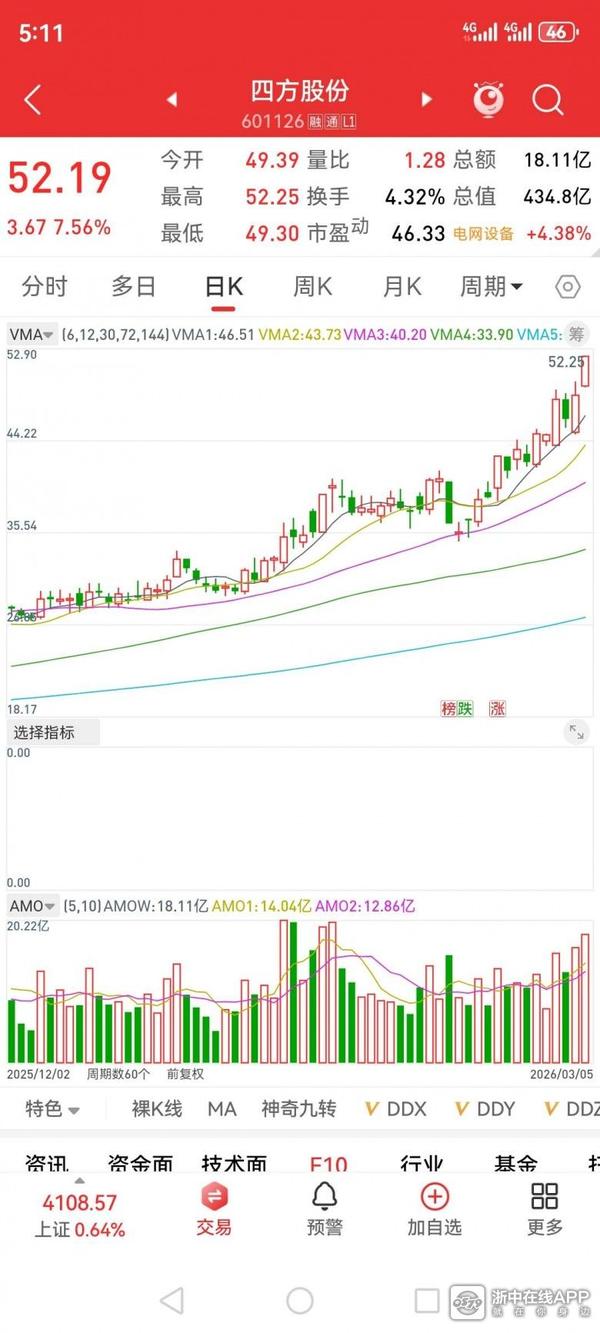600x1333 pixels.
Task: Open the 特色 indicator dropdown
Action: (x=52, y=1109)
